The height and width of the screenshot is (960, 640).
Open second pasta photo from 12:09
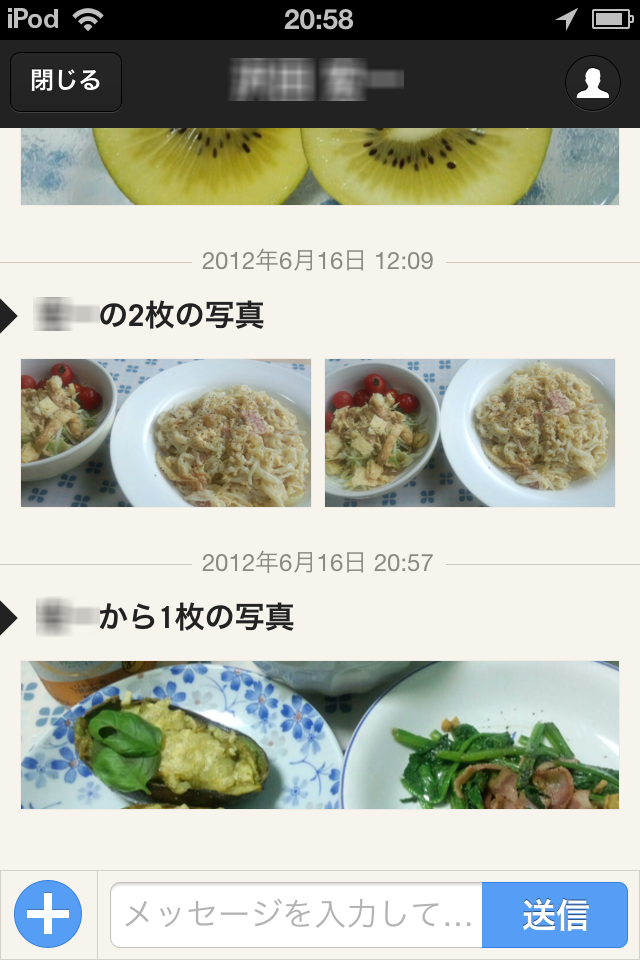point(470,433)
